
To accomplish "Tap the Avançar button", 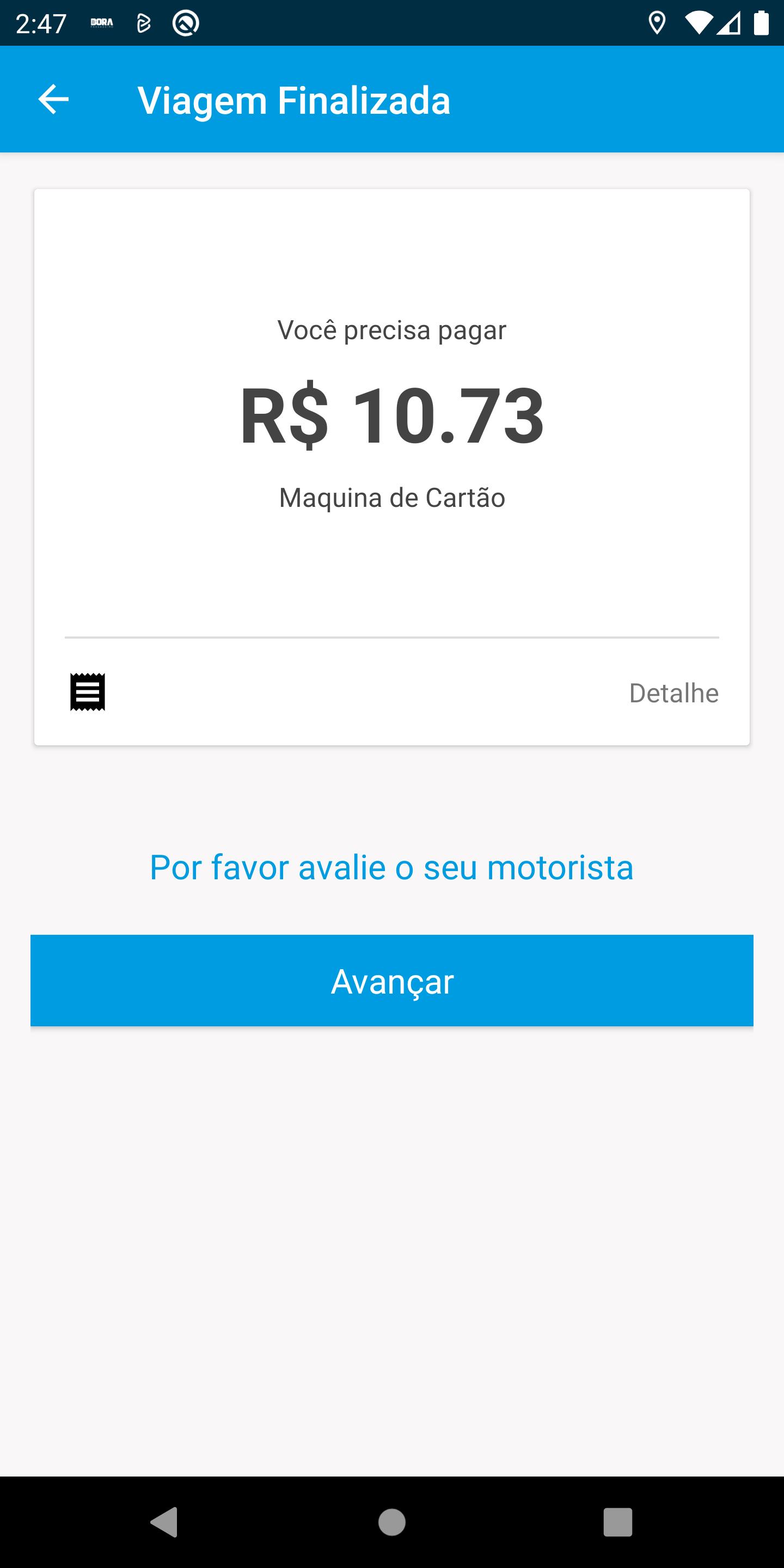I will point(392,981).
